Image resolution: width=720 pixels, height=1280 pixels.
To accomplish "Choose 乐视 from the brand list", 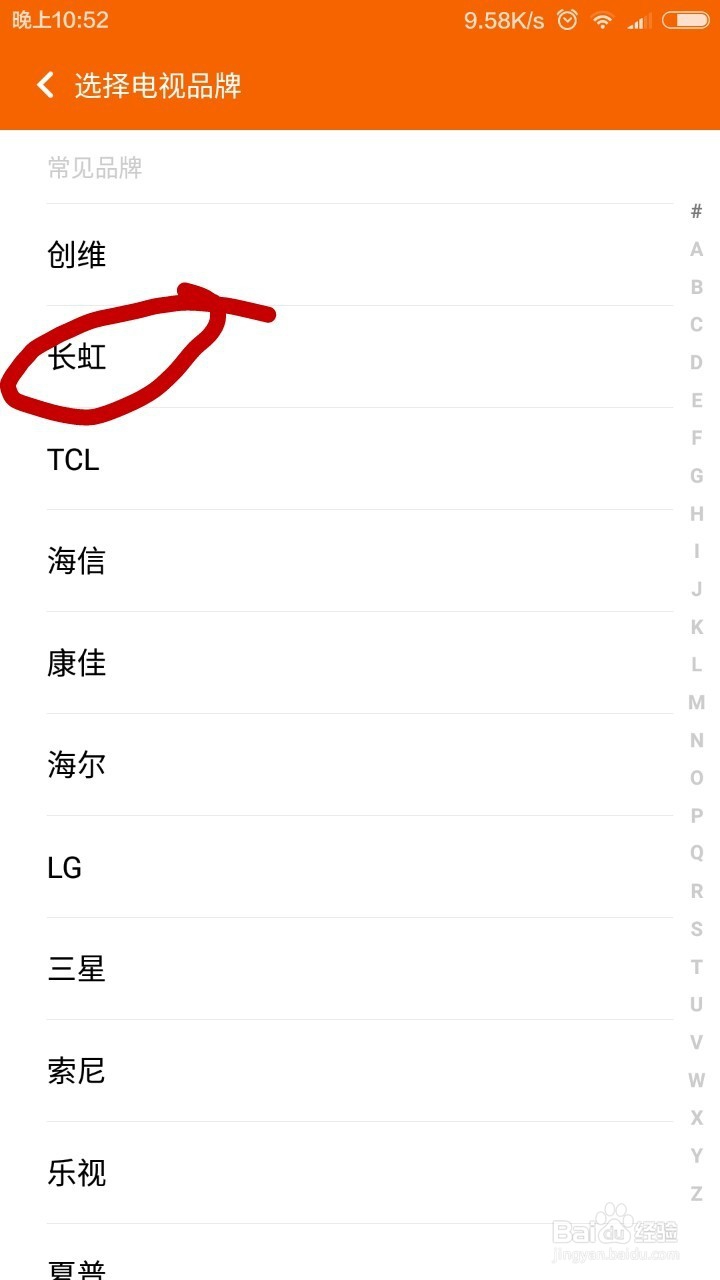I will point(78,1173).
